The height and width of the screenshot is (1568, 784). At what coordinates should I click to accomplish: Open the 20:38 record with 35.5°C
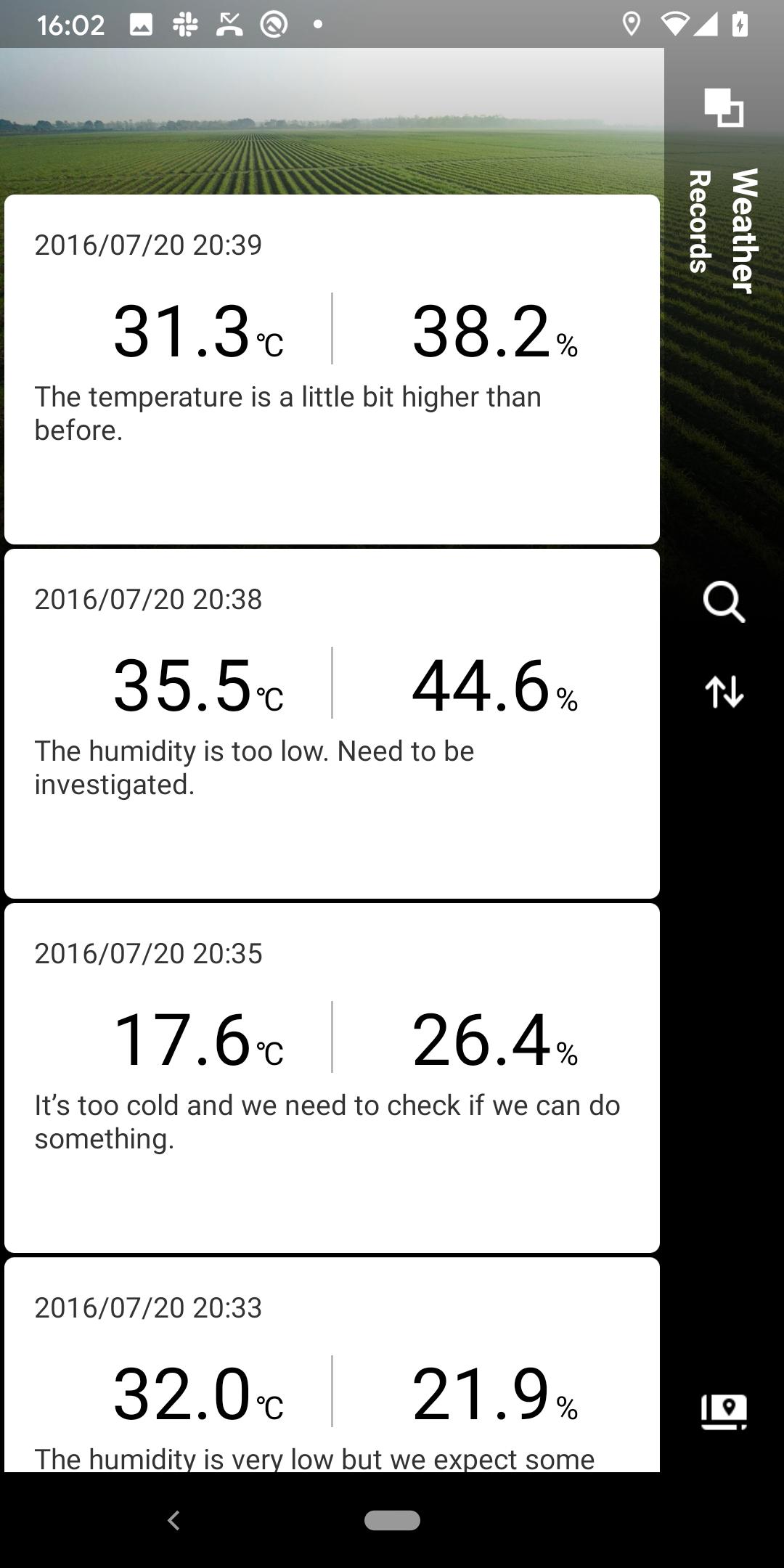[332, 724]
